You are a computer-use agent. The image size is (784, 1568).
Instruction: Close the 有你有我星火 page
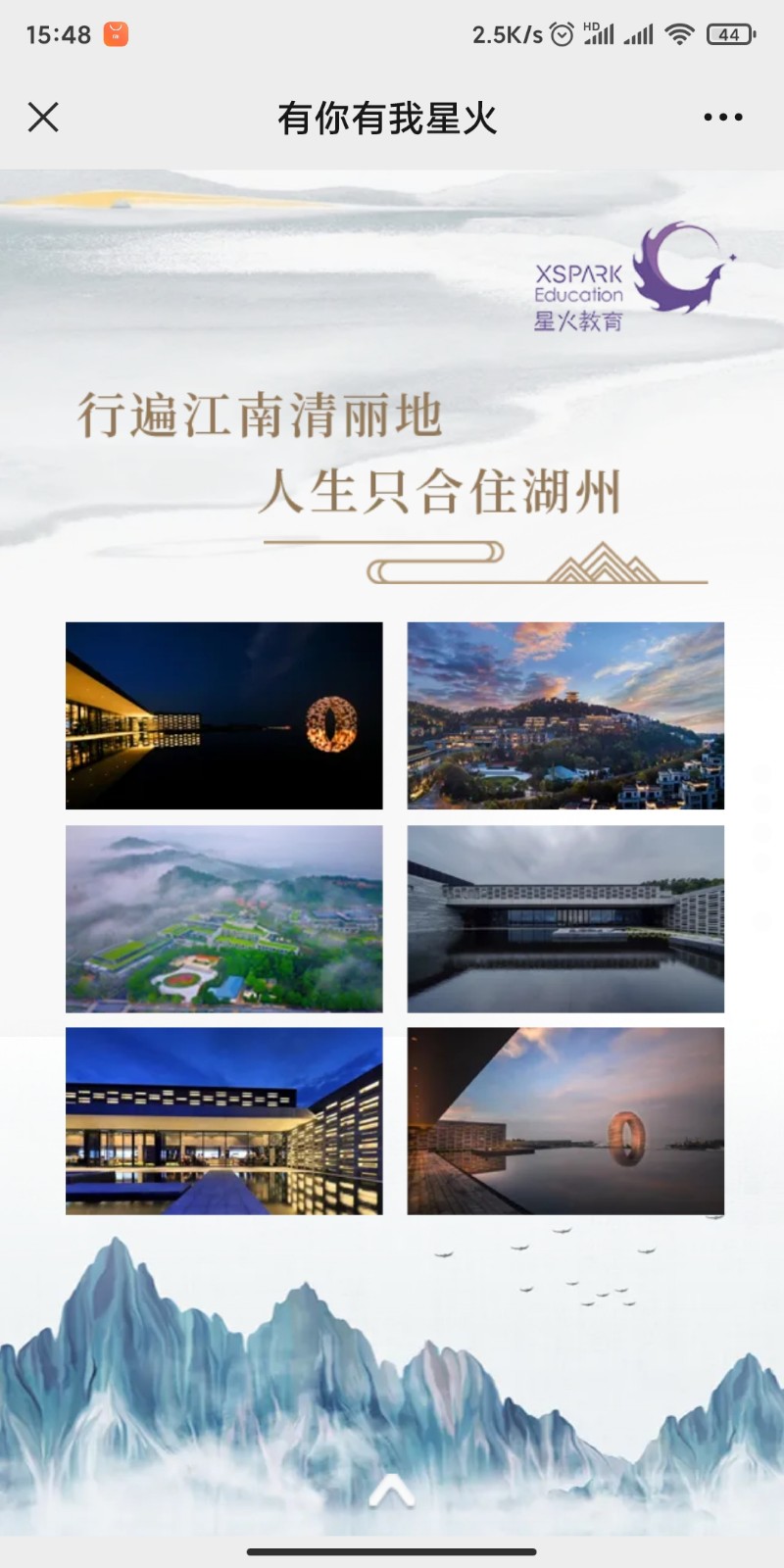(43, 118)
